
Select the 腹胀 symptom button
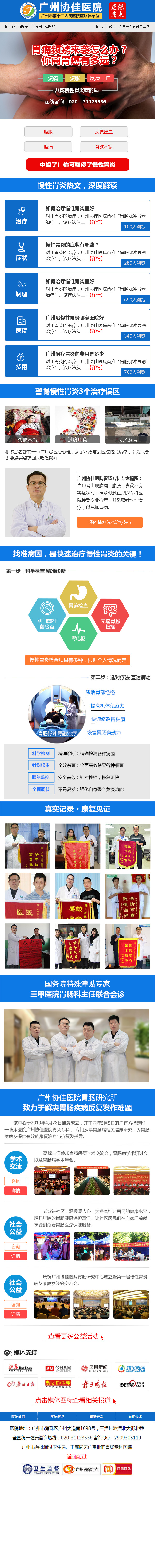coord(48,132)
